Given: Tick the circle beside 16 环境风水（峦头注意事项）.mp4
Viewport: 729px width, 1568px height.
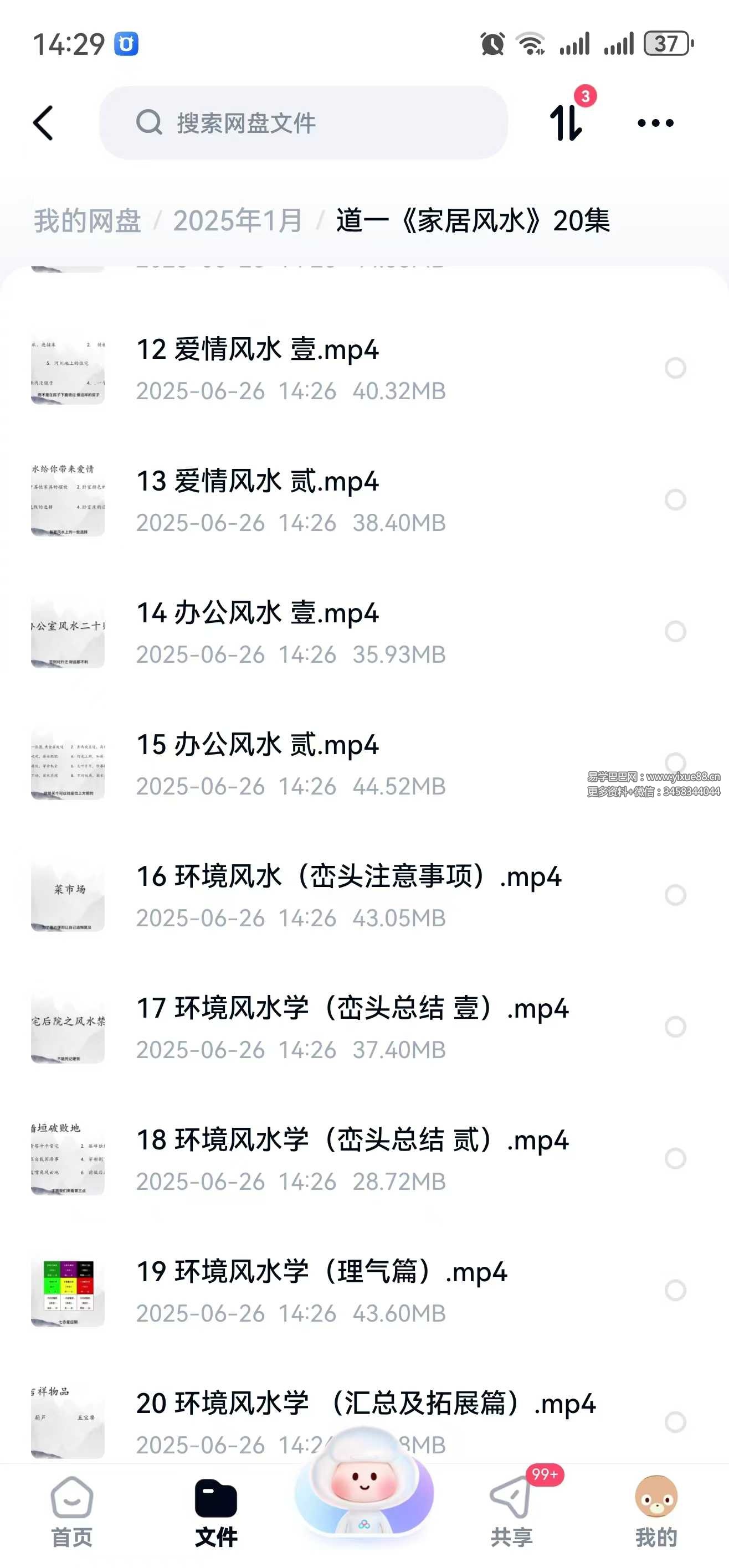Looking at the screenshot, I should point(675,895).
